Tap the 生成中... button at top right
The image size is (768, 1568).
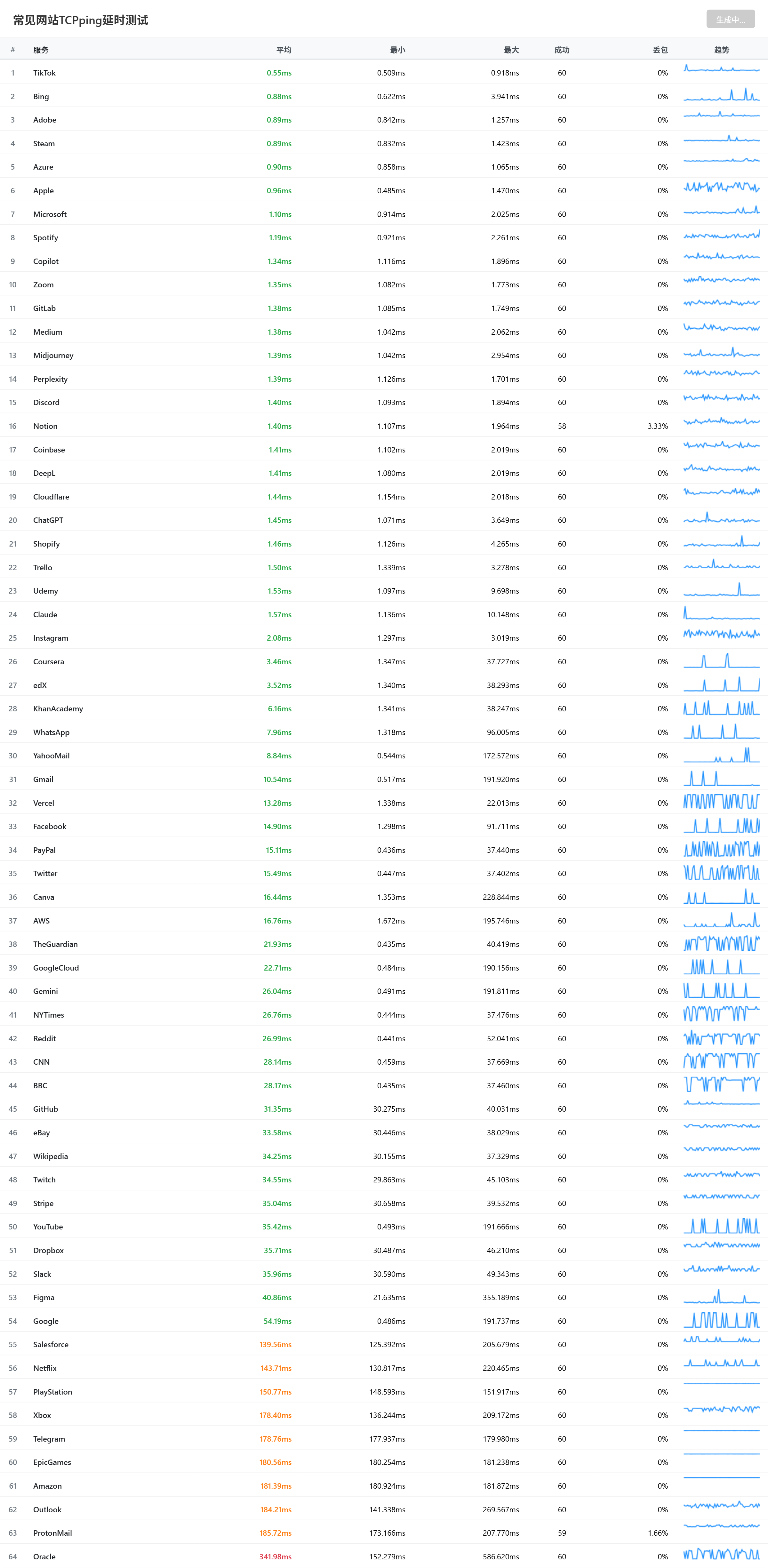pyautogui.click(x=730, y=20)
